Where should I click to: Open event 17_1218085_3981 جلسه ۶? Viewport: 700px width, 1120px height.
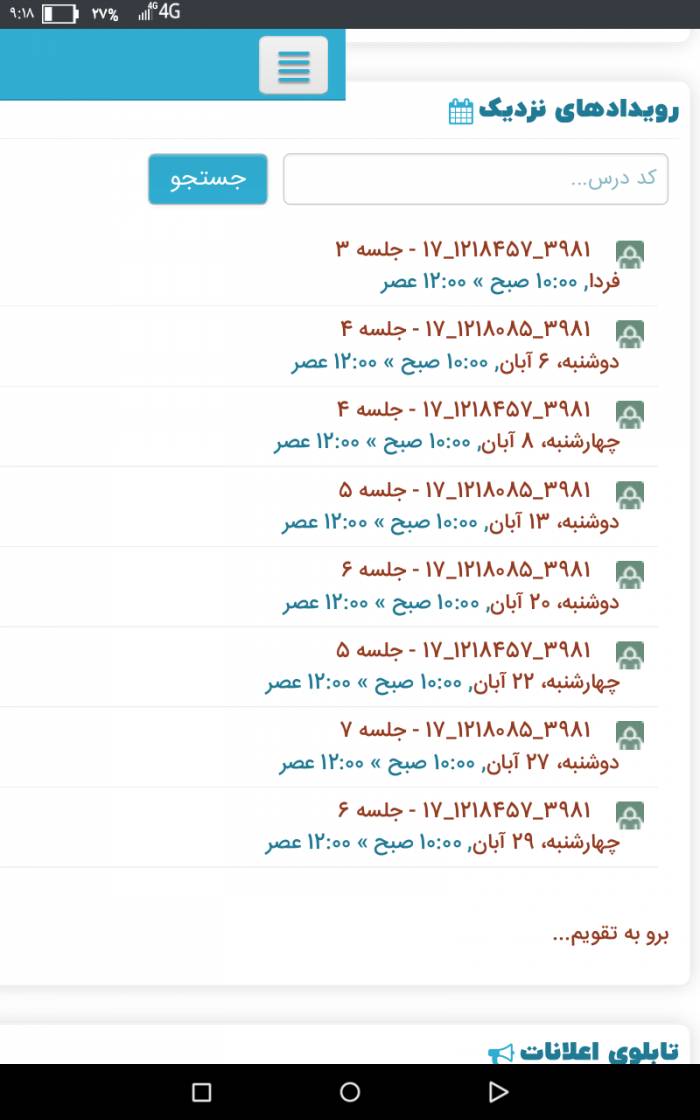[x=465, y=569]
